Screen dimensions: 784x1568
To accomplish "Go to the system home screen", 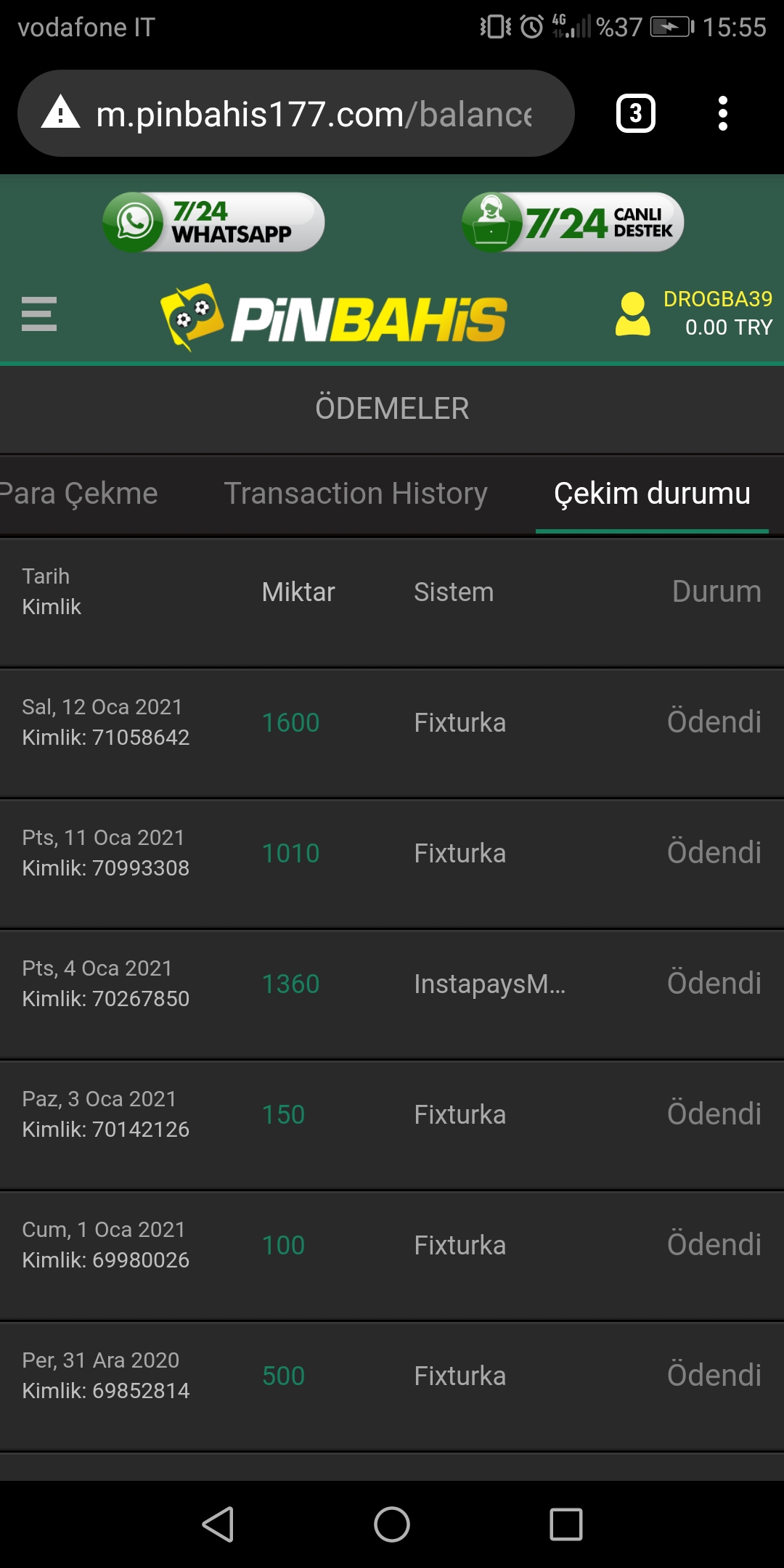I will coord(392,1524).
